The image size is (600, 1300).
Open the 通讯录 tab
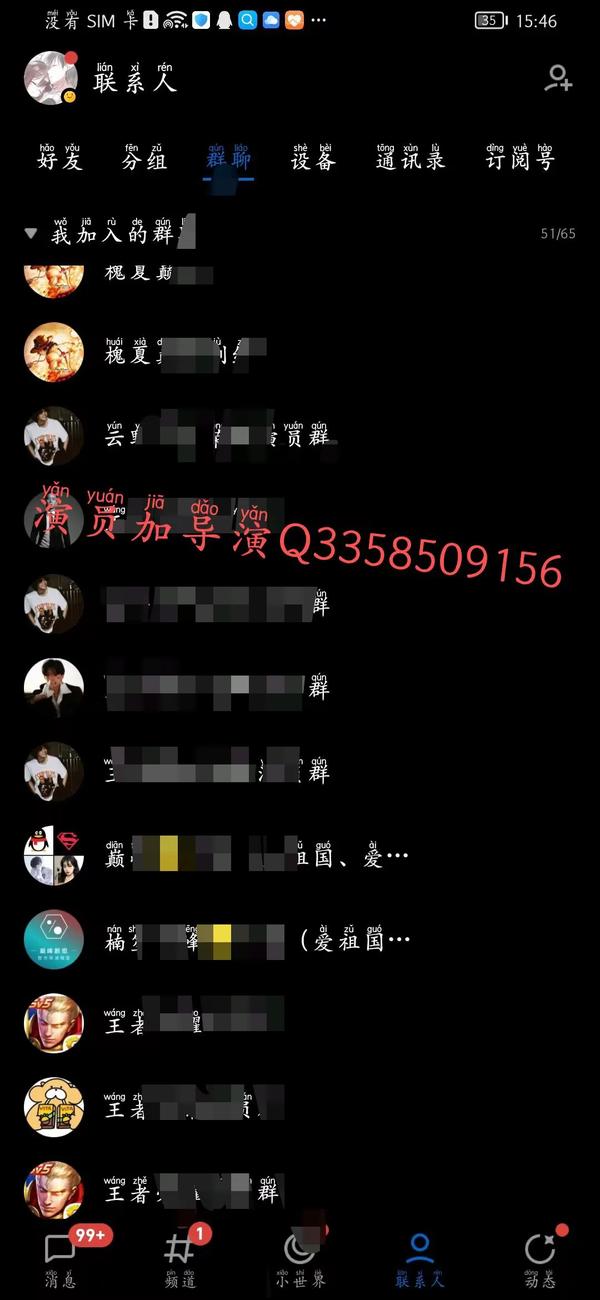pos(408,160)
